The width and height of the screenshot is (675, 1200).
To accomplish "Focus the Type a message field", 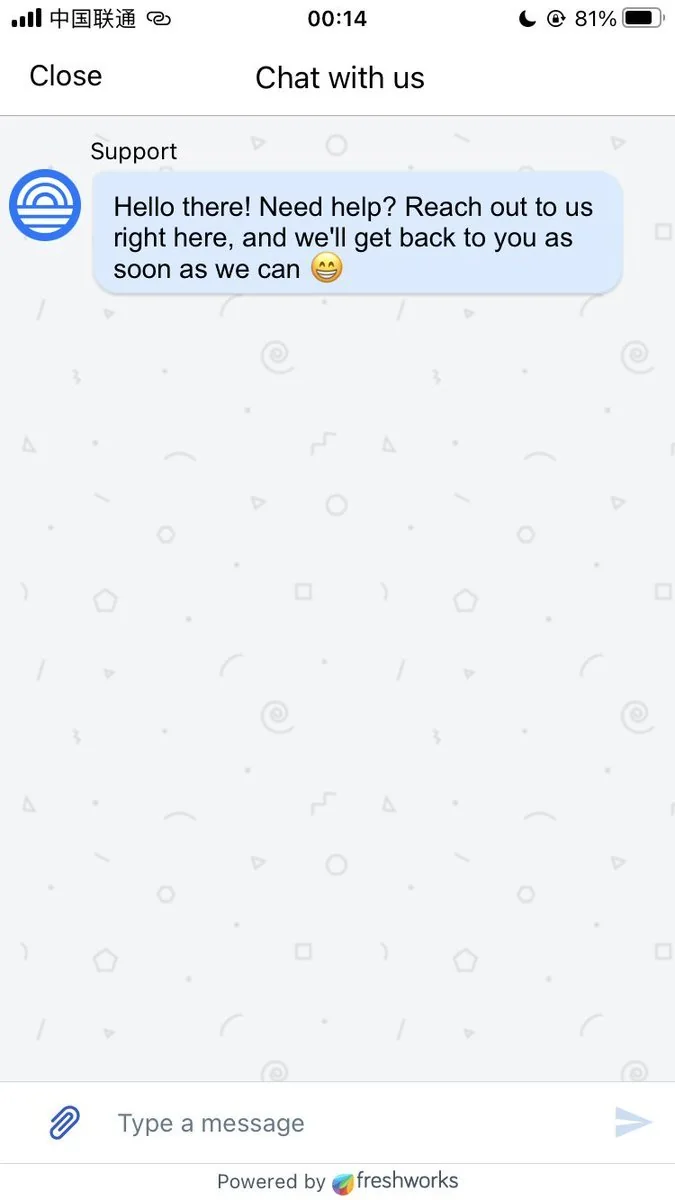I will (350, 1123).
